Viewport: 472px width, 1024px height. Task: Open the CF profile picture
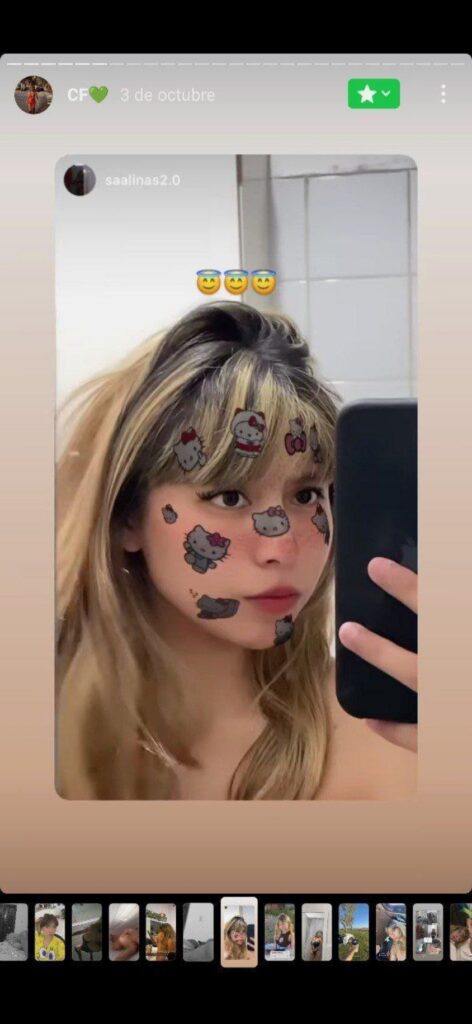(x=33, y=95)
